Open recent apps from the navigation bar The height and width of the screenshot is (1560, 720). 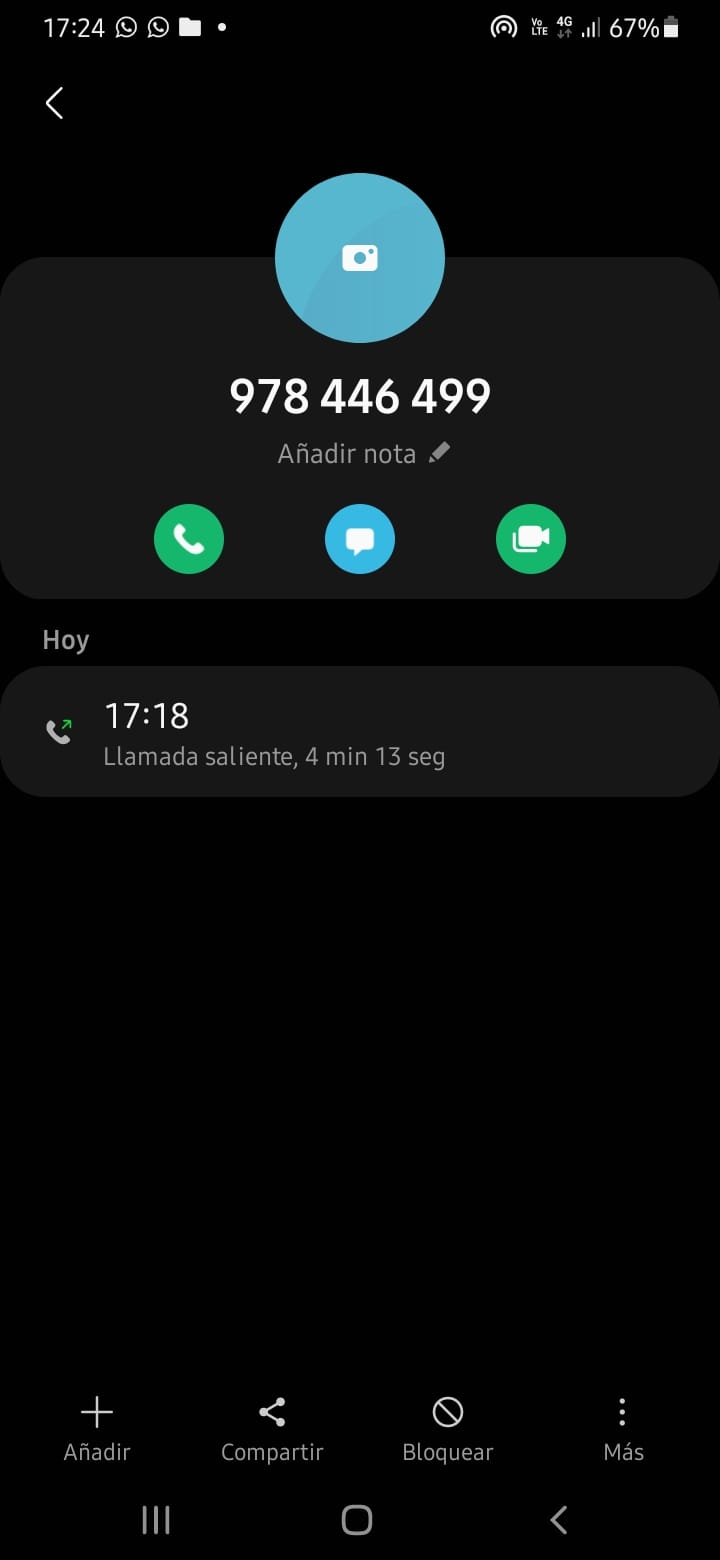coord(156,1520)
